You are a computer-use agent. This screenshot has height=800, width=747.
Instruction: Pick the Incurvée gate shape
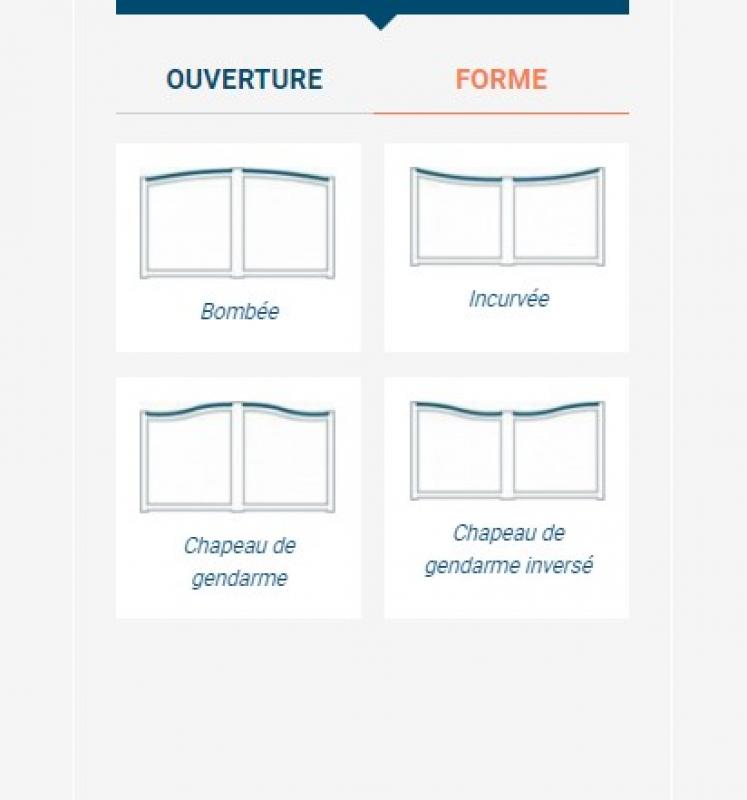tap(506, 247)
